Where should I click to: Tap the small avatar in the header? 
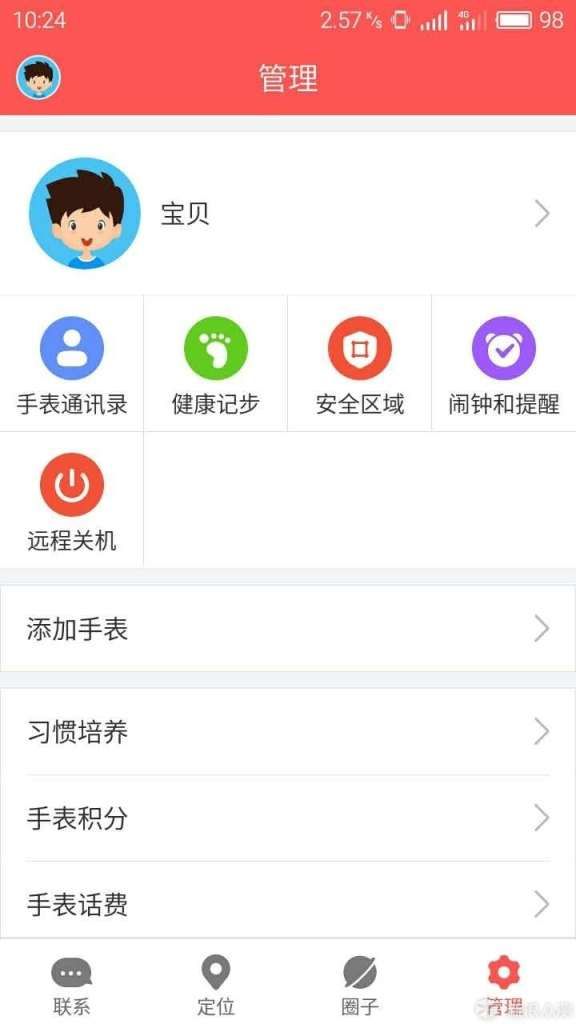point(39,77)
